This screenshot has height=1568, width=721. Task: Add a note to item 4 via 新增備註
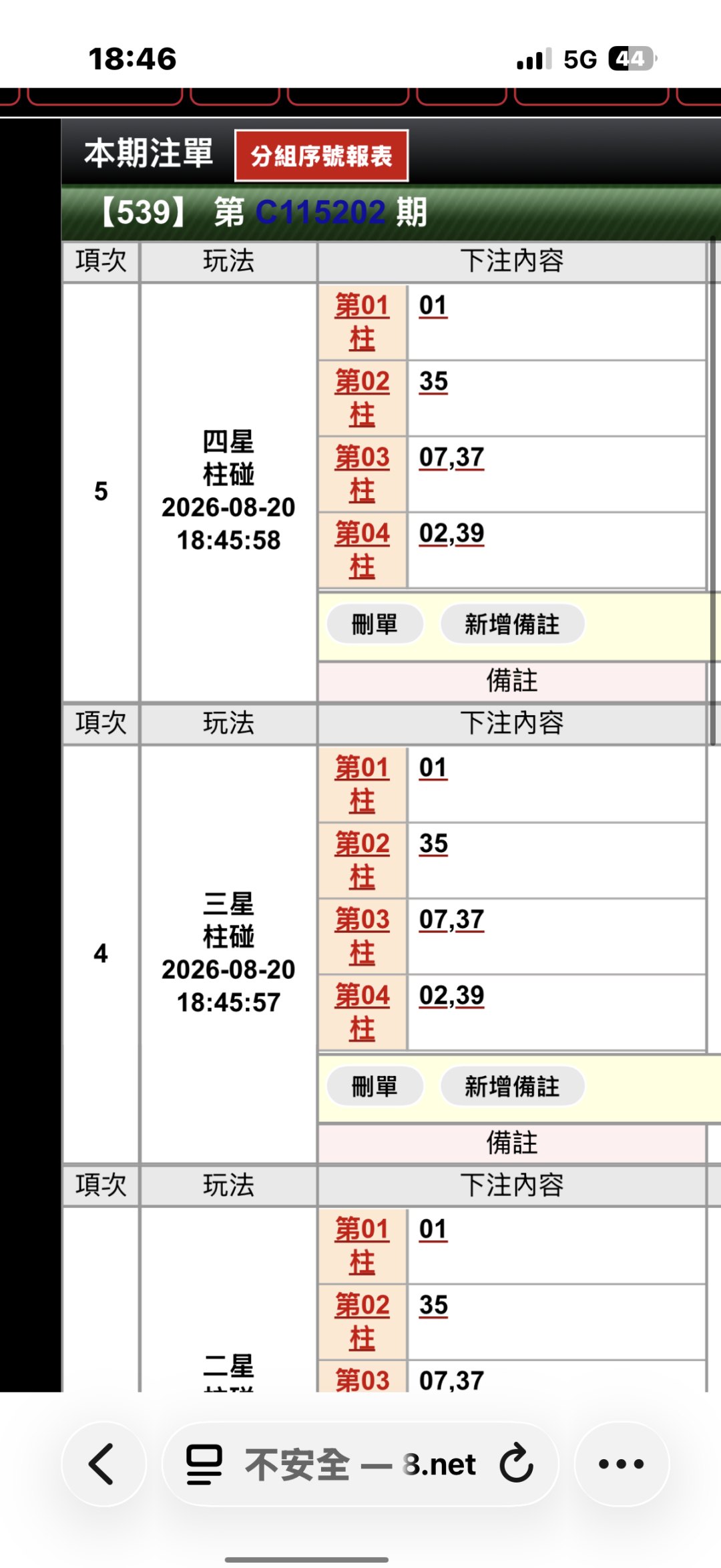click(512, 1087)
